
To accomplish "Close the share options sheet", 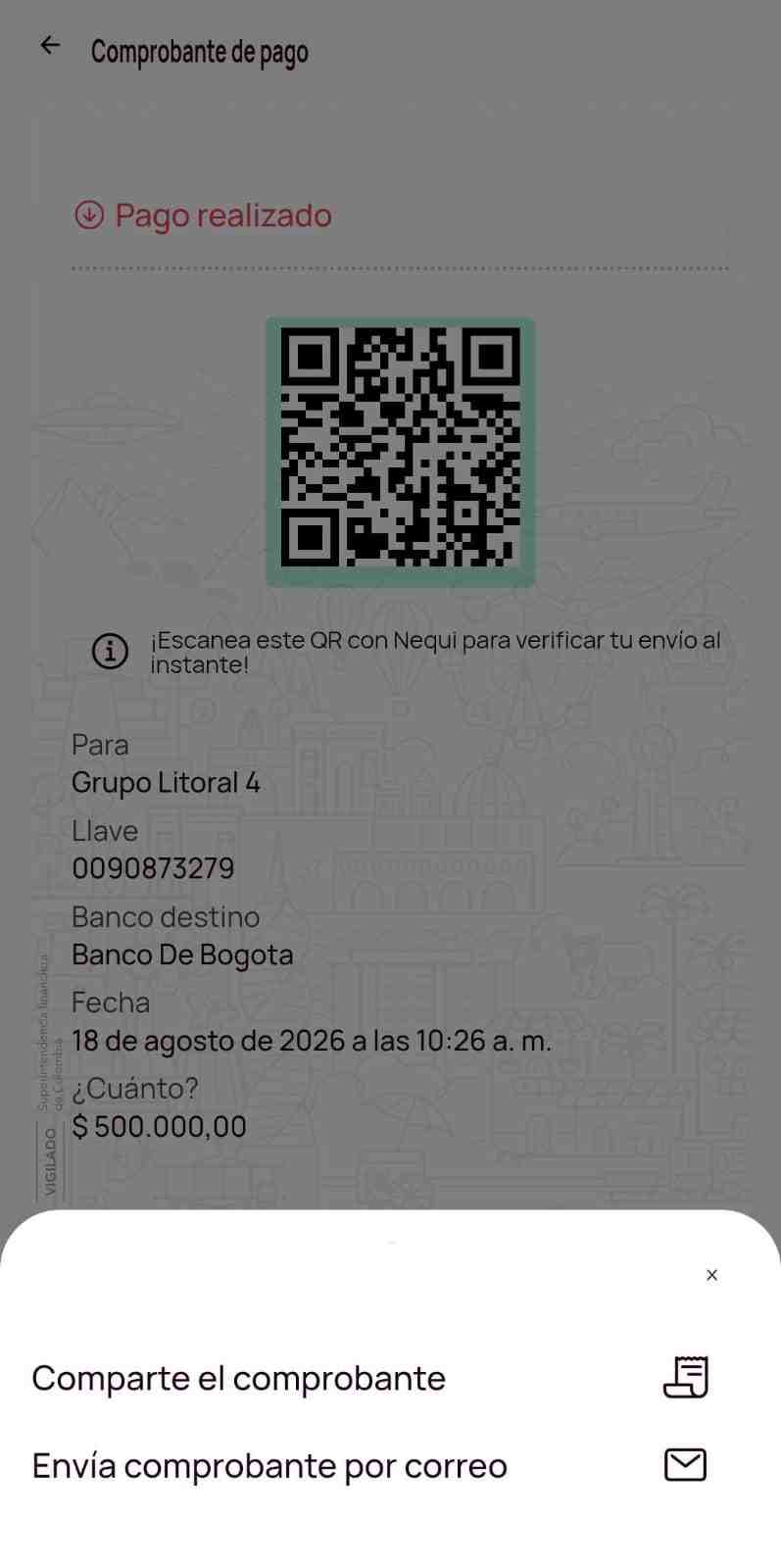I will pos(711,1275).
